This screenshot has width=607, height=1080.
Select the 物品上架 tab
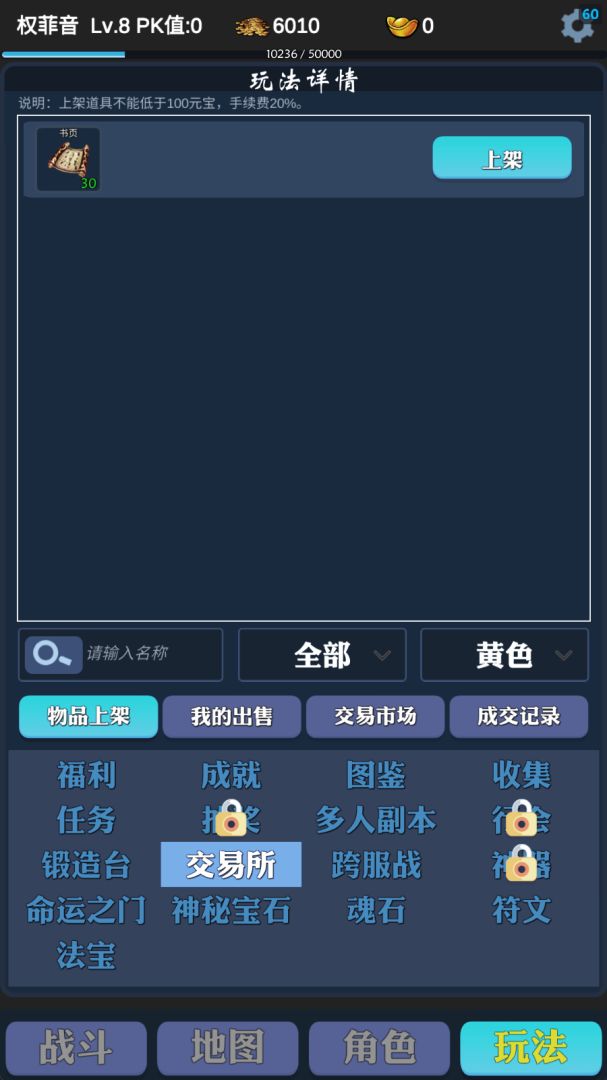coord(88,716)
